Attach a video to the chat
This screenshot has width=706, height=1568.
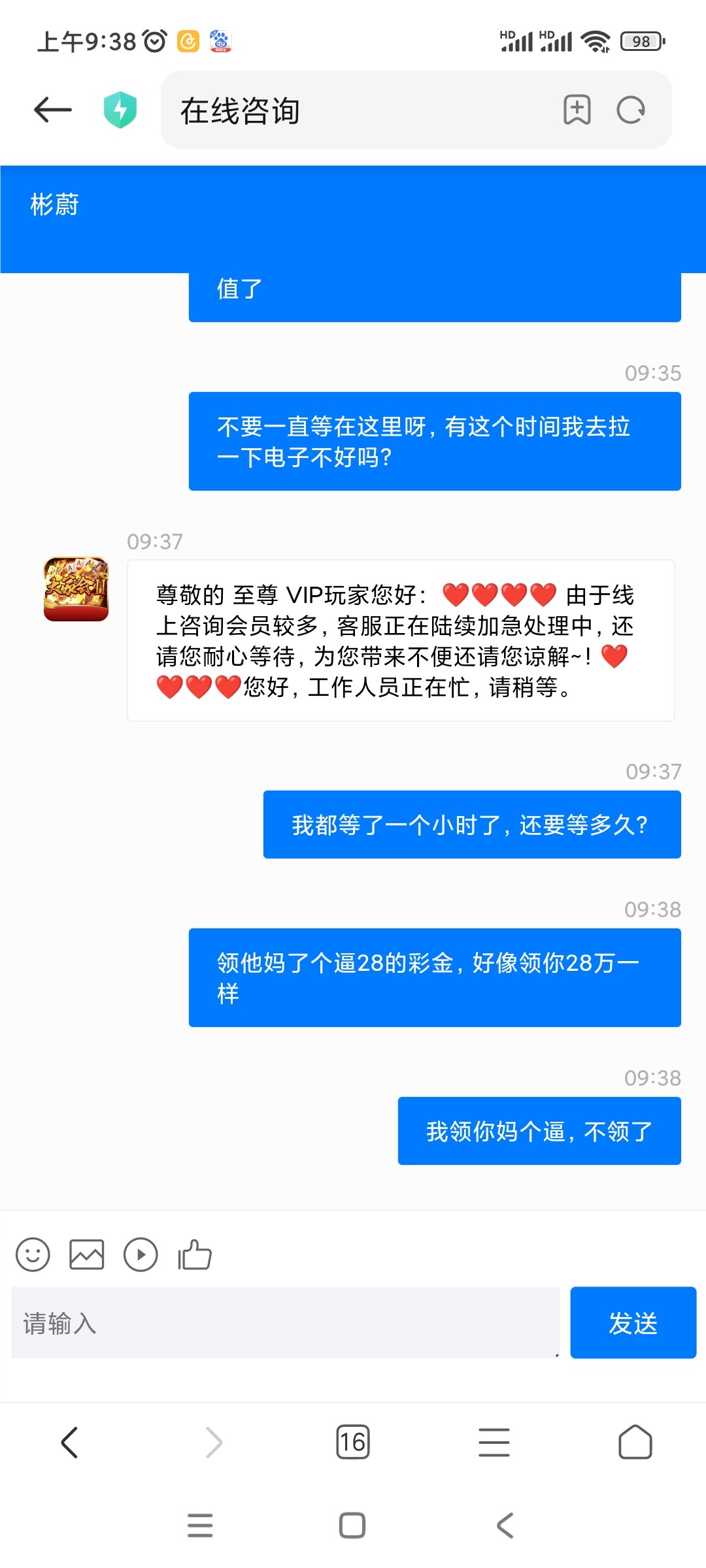(x=141, y=1254)
